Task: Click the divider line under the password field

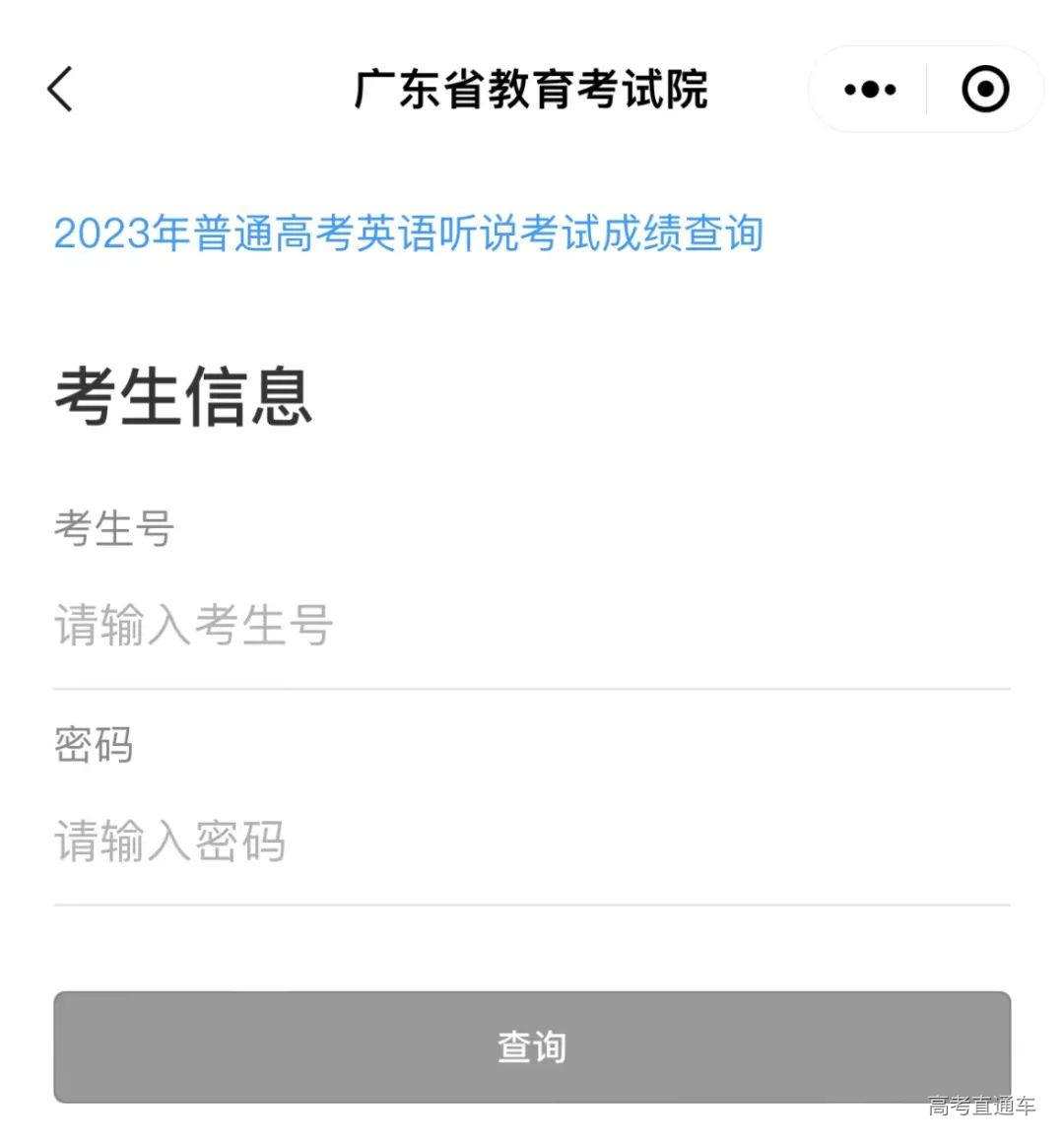Action: [x=532, y=900]
